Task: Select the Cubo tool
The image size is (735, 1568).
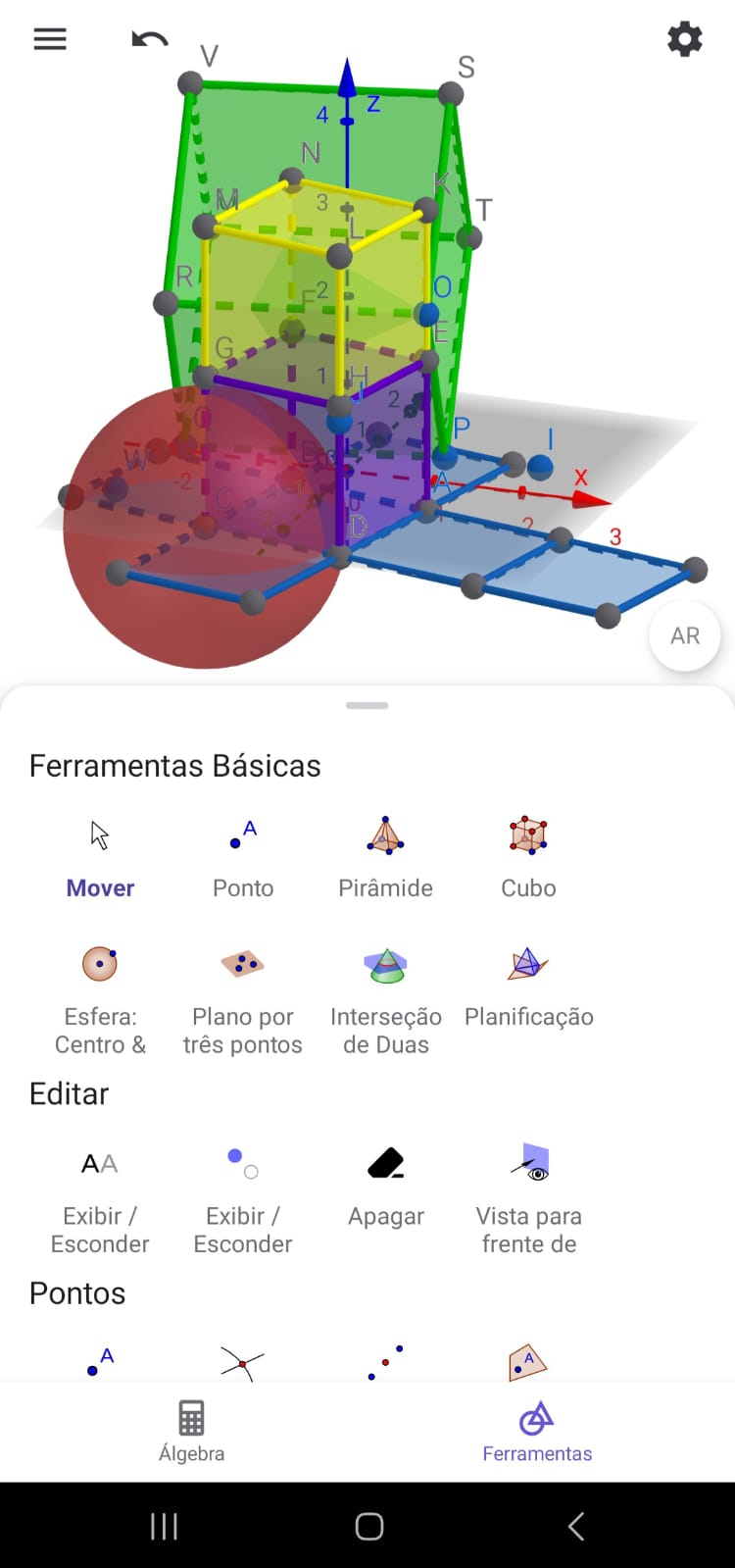Action: pyautogui.click(x=528, y=855)
